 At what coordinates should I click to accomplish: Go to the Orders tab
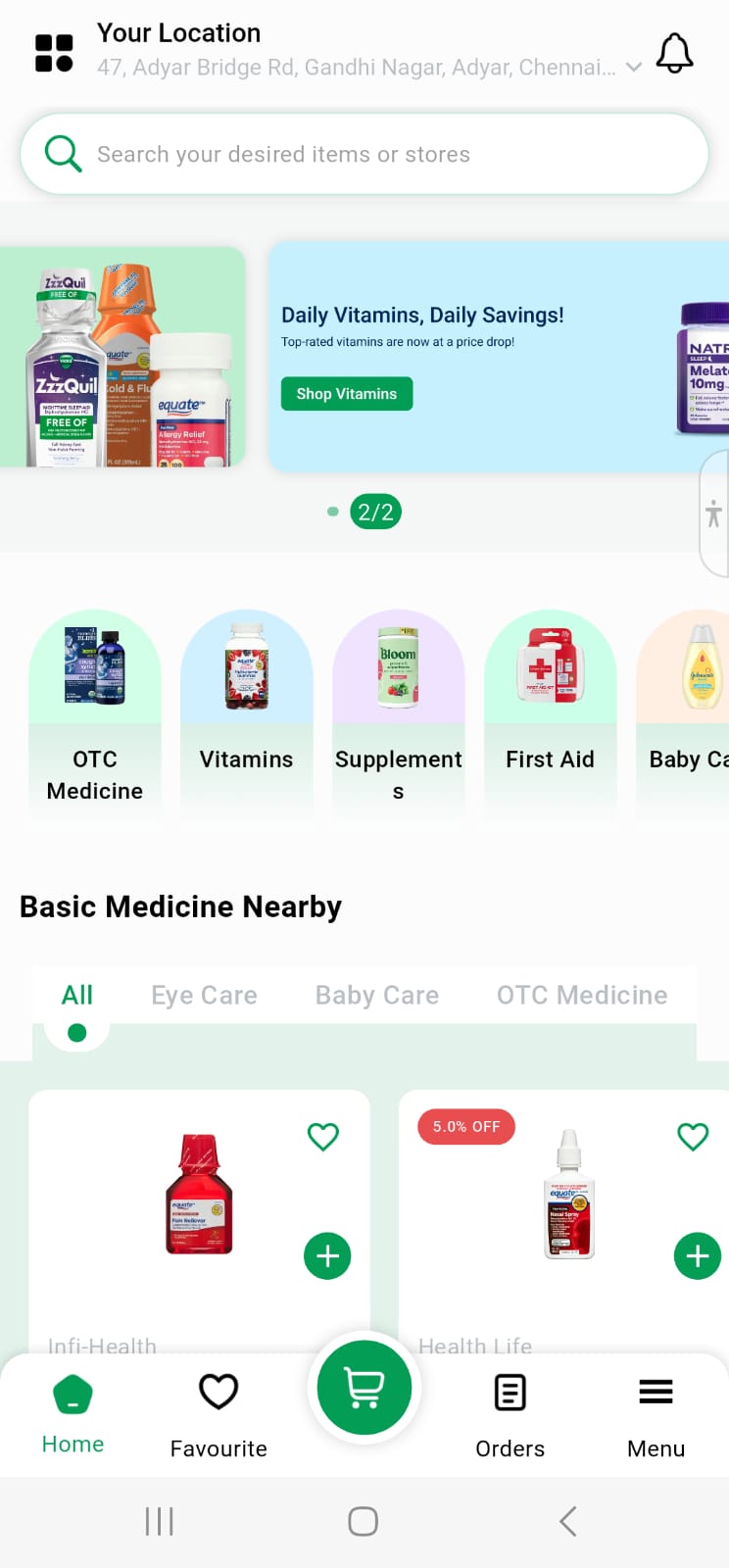(510, 1412)
